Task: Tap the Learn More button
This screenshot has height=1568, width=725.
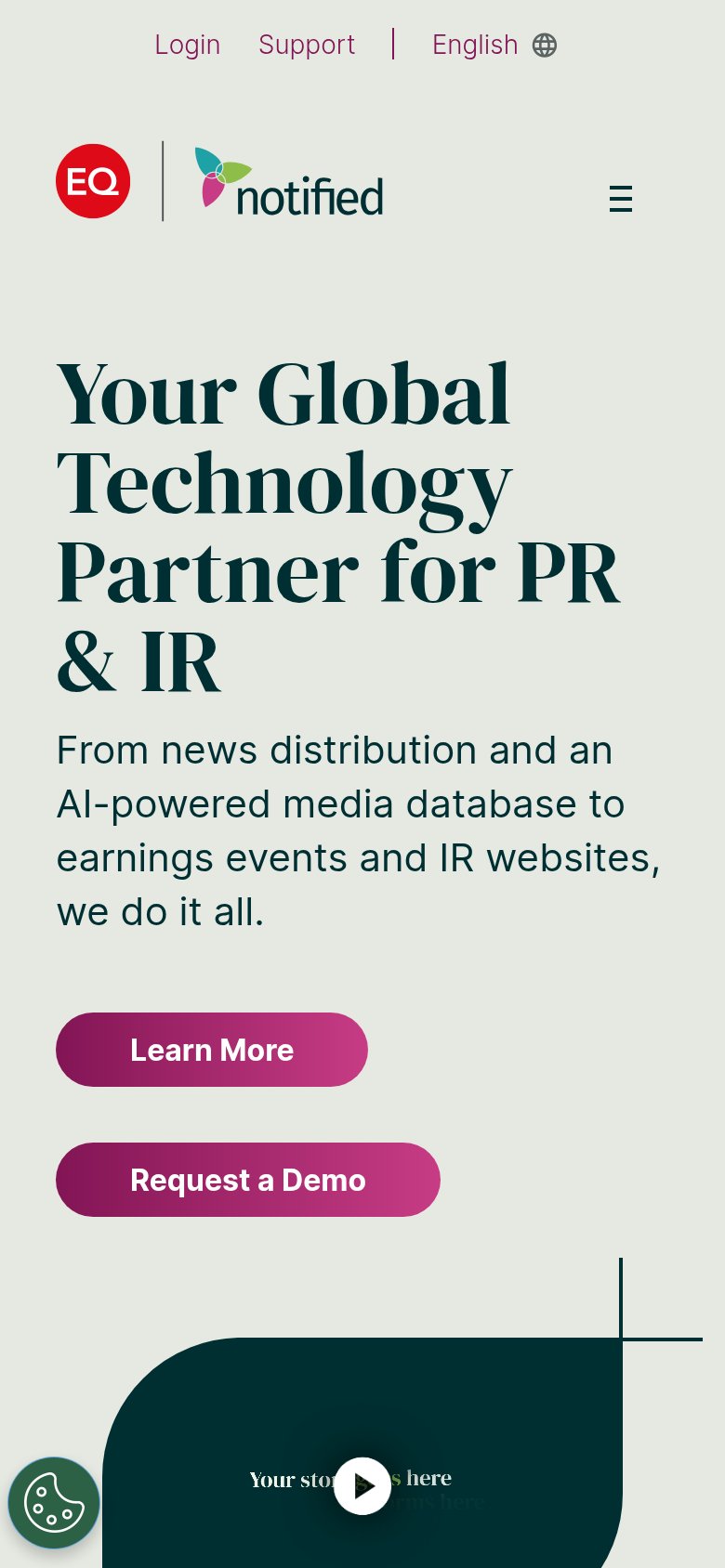Action: coord(212,1050)
